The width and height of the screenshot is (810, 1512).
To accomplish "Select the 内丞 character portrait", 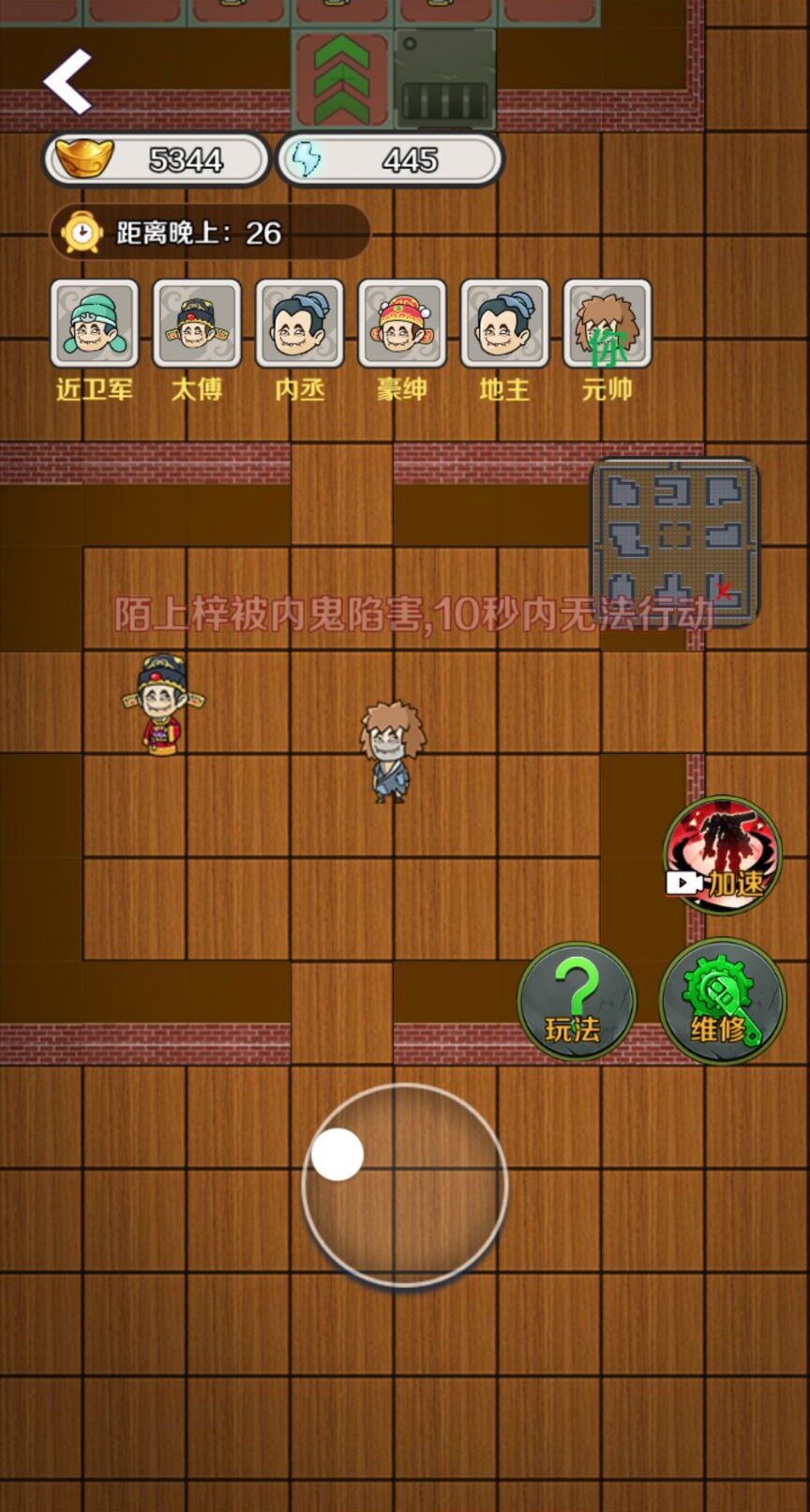I will coord(300,323).
